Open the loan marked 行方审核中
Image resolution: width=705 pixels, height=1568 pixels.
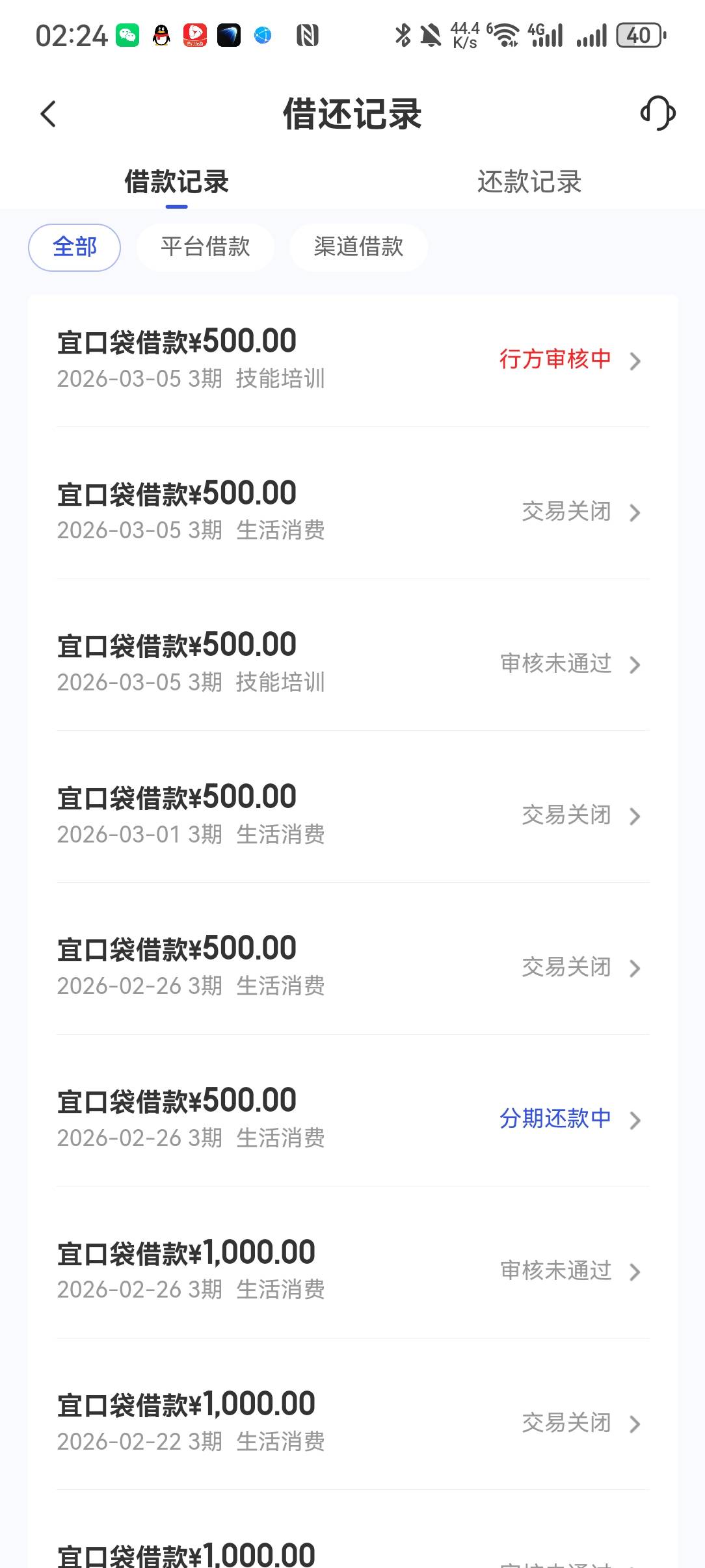coord(352,359)
